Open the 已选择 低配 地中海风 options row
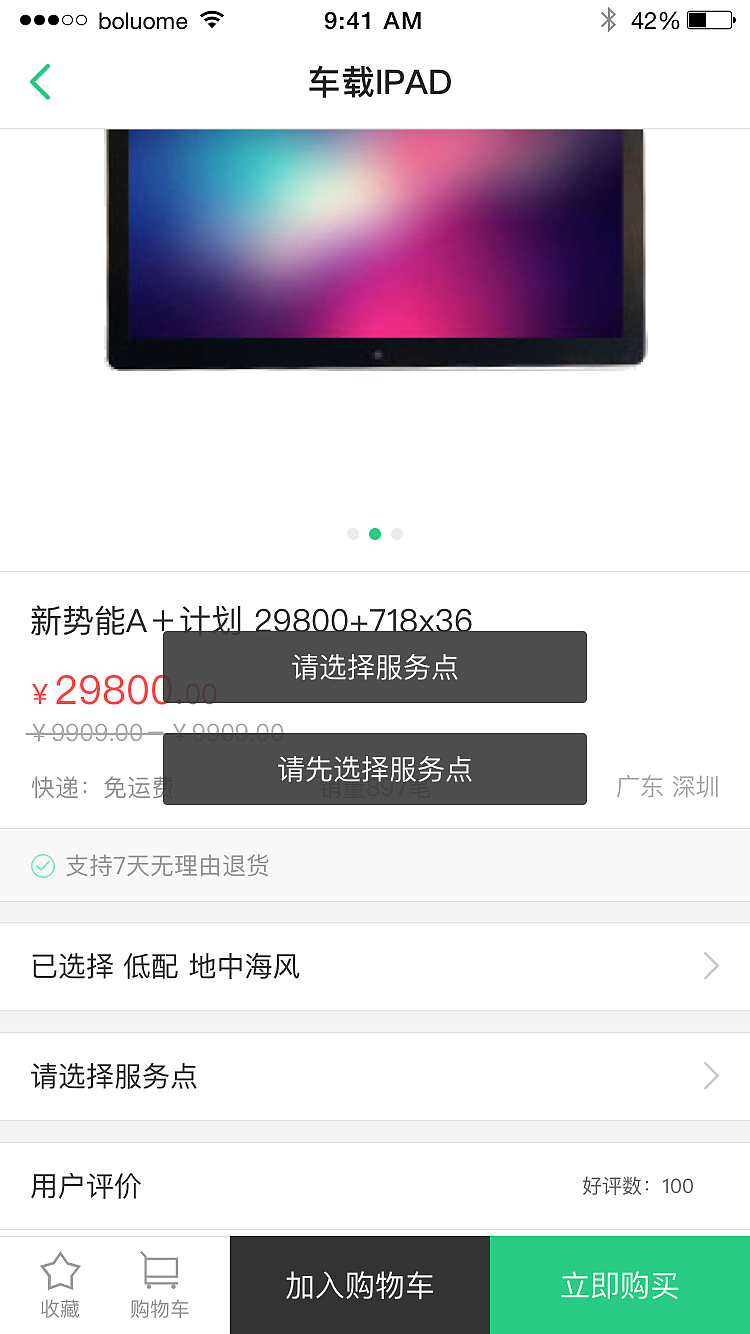 tap(375, 966)
